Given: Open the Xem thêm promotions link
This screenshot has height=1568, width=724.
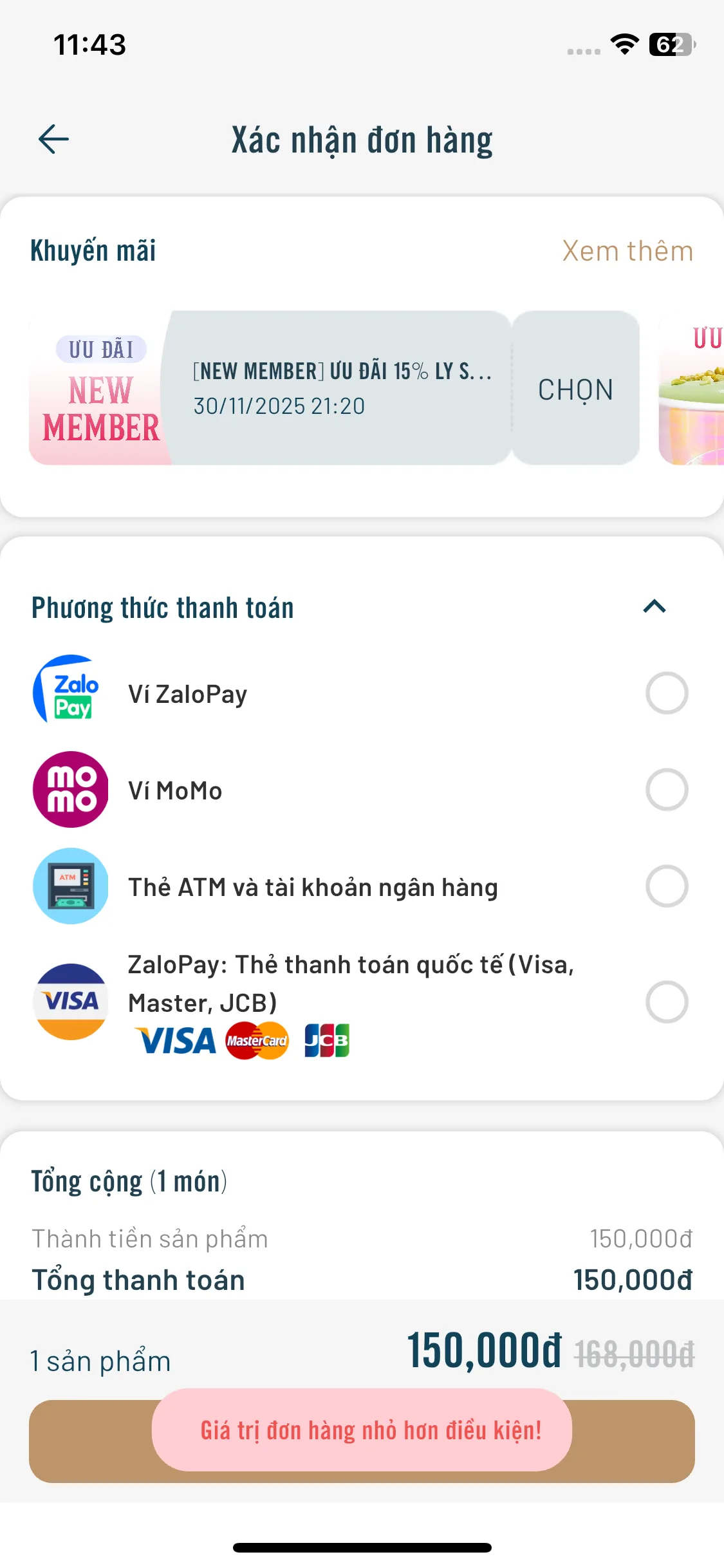Looking at the screenshot, I should click(627, 251).
